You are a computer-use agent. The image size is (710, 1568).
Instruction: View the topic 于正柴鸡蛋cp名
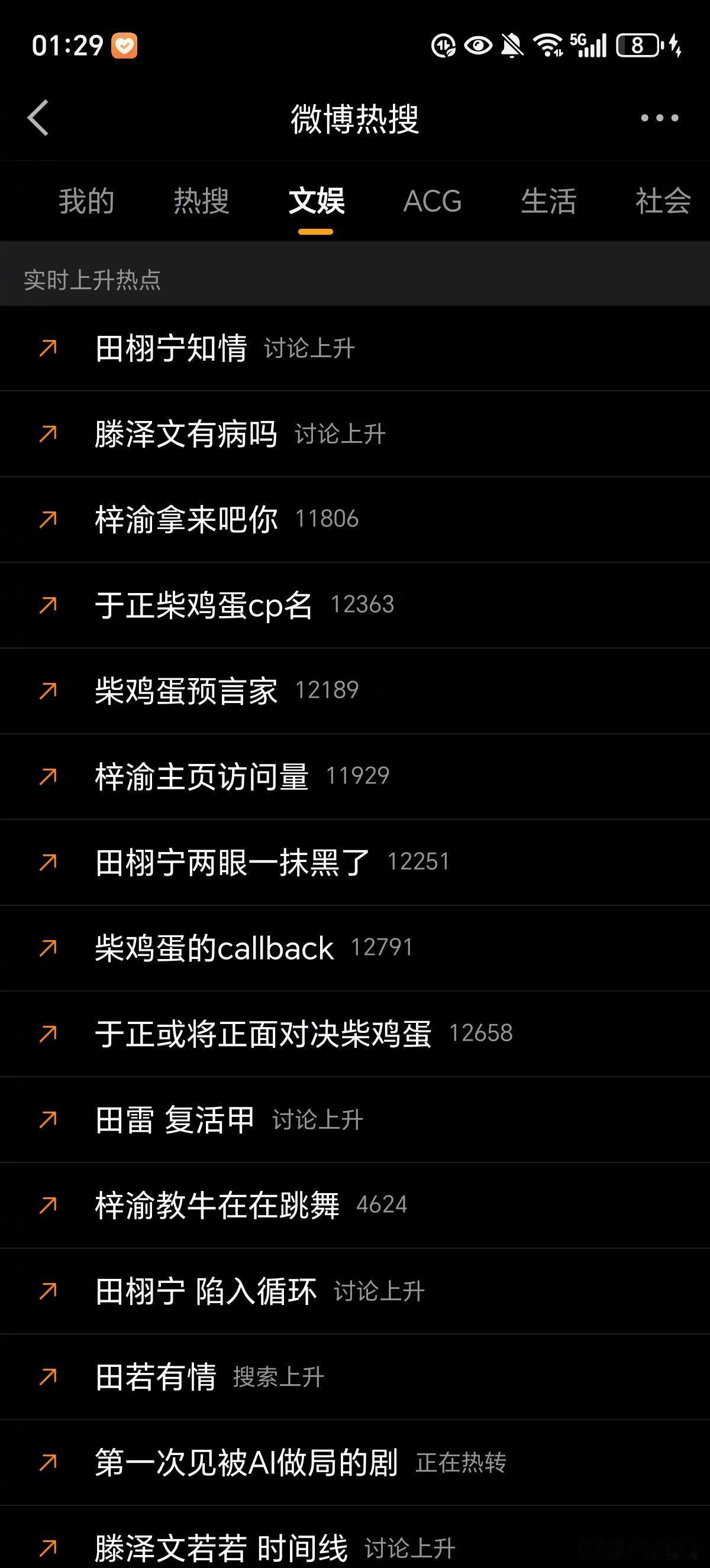[x=355, y=605]
